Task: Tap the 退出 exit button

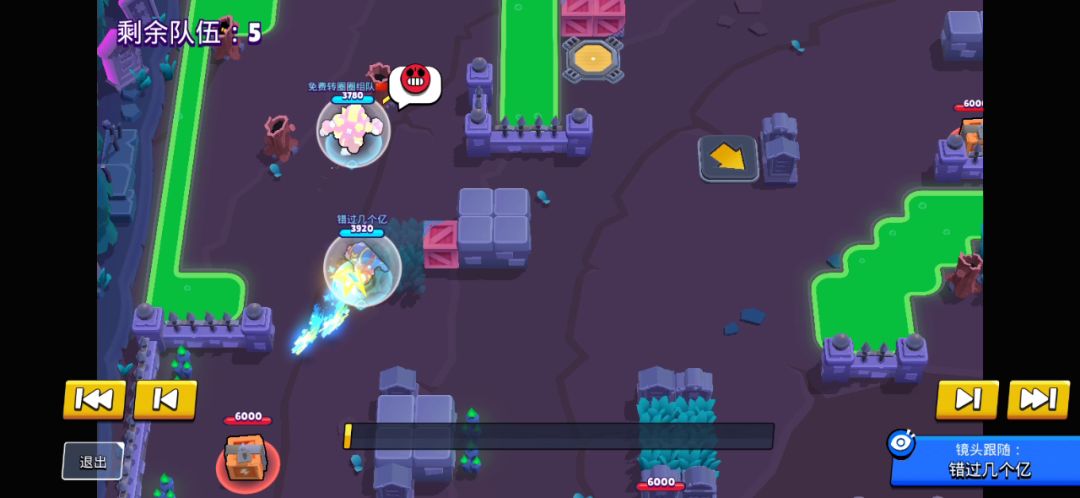Action: click(x=93, y=461)
